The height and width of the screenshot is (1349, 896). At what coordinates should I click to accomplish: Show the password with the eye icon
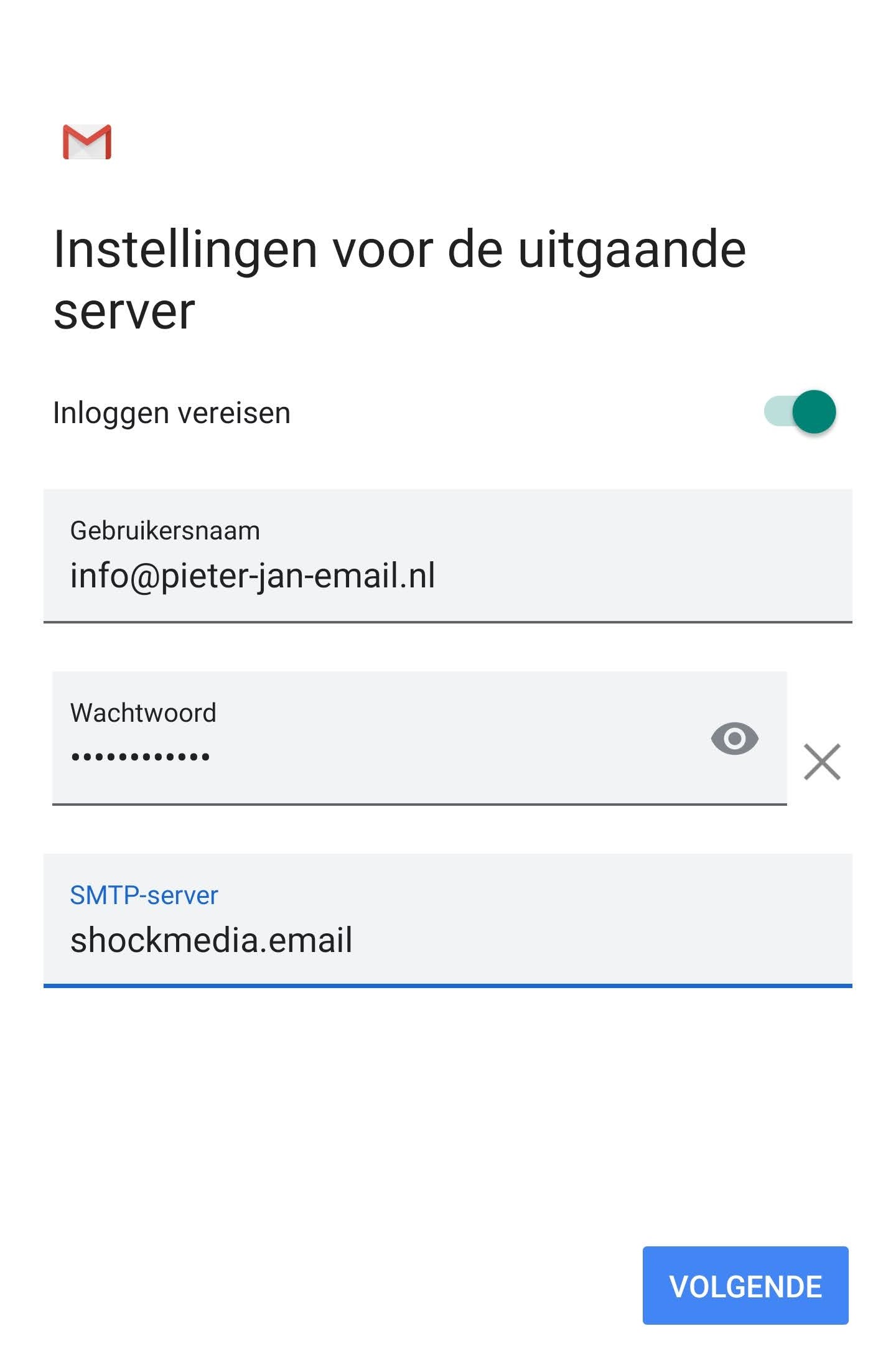pyautogui.click(x=734, y=739)
